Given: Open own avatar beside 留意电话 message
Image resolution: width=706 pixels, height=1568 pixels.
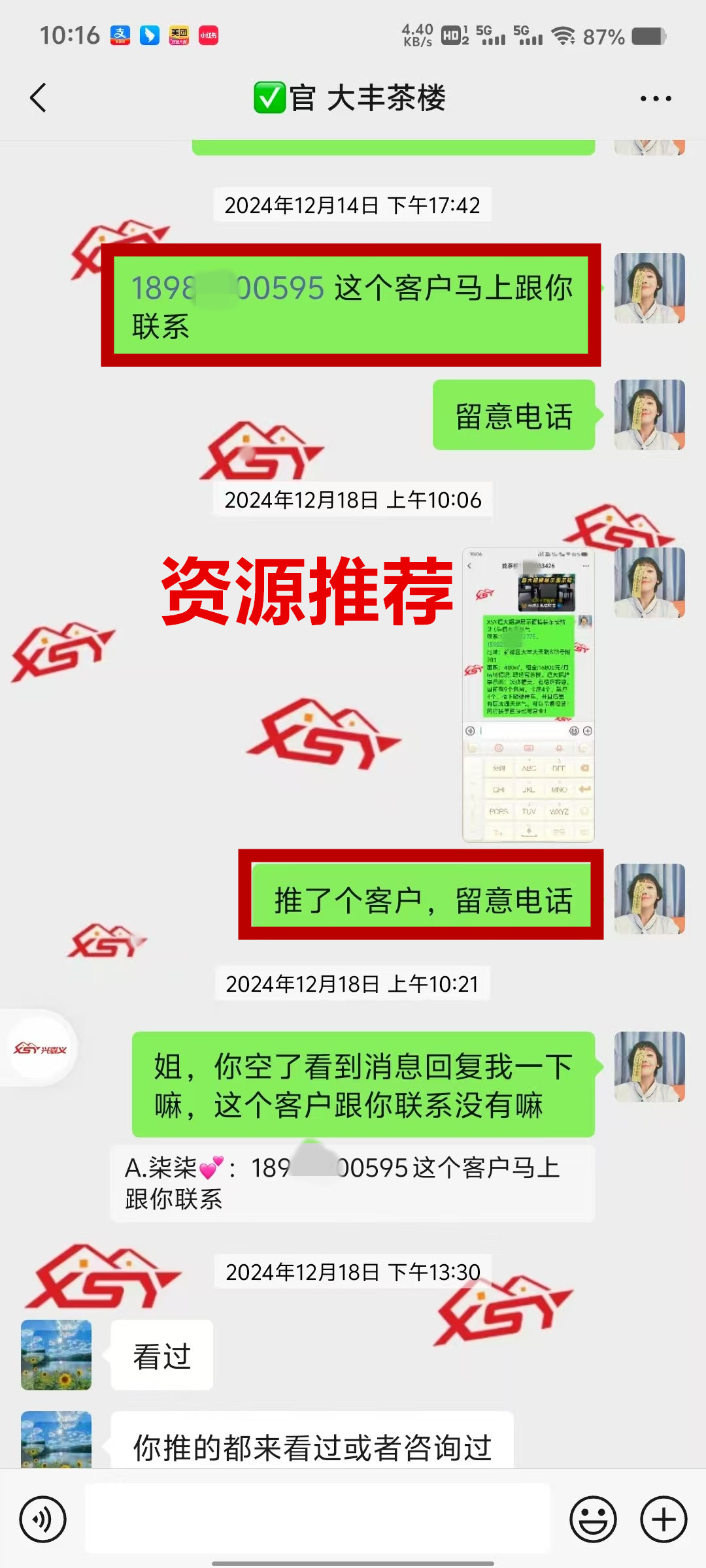Looking at the screenshot, I should point(649,415).
